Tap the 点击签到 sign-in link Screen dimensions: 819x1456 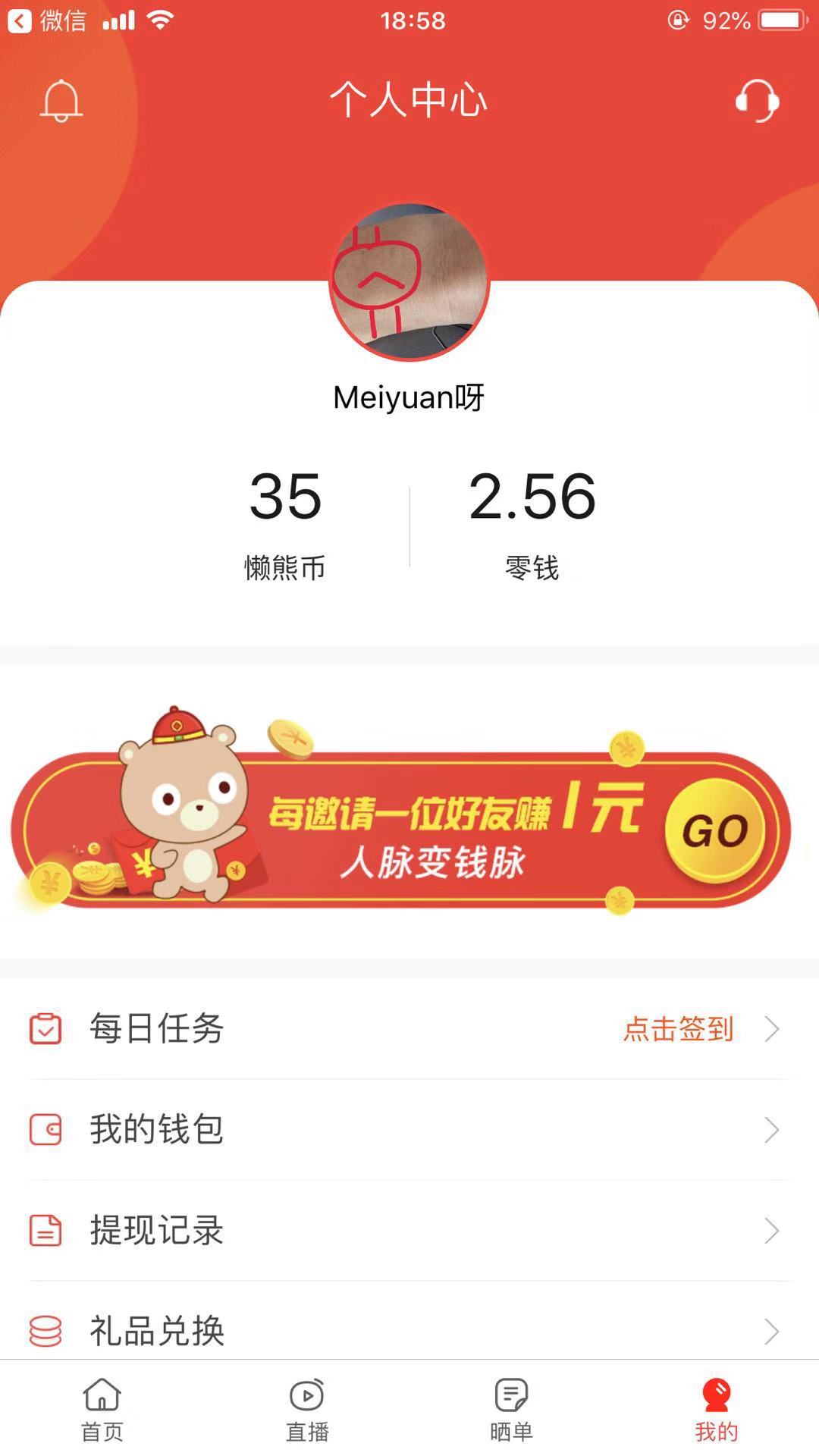point(677,1029)
